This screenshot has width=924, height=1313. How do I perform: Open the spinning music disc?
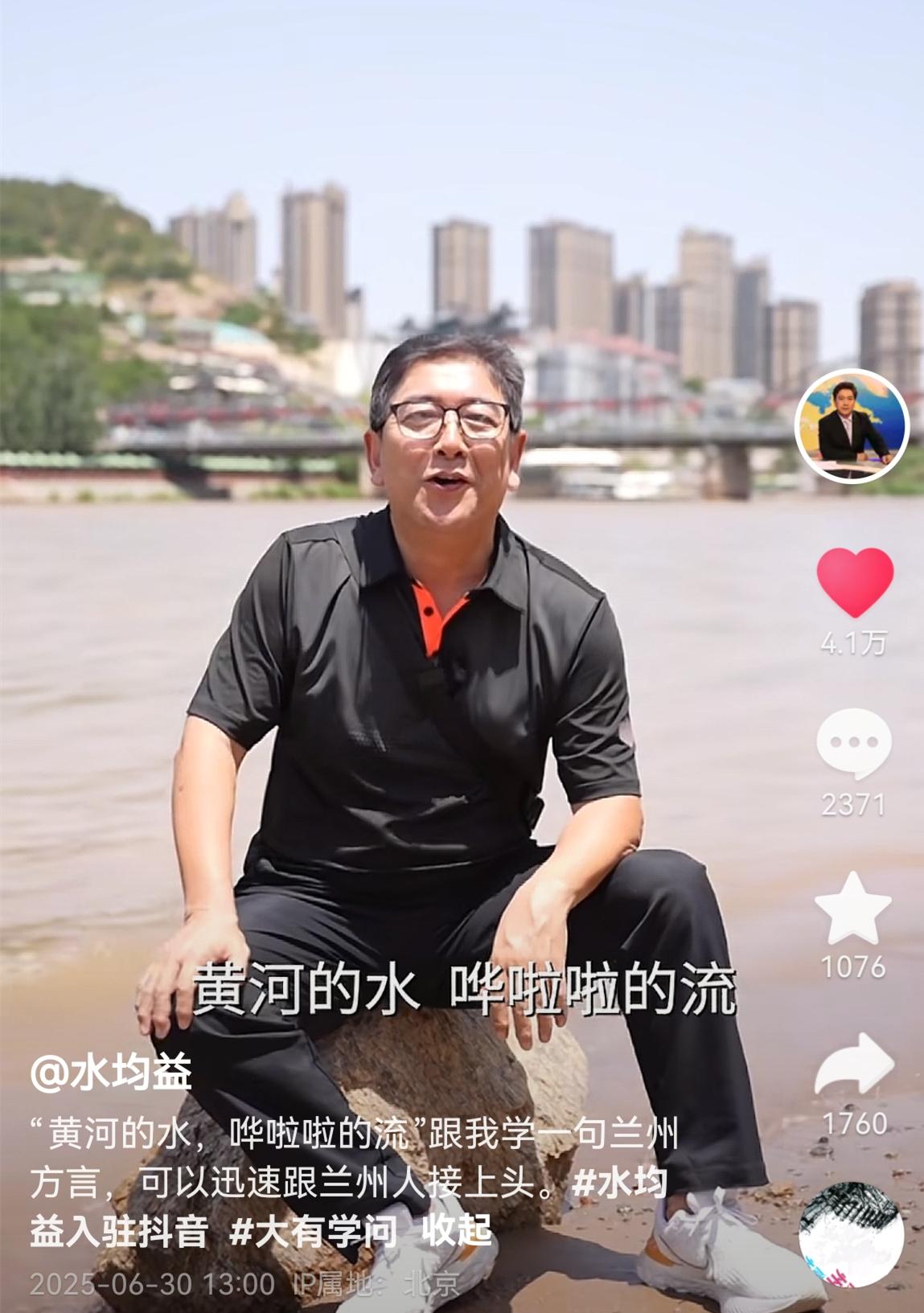coord(852,1234)
